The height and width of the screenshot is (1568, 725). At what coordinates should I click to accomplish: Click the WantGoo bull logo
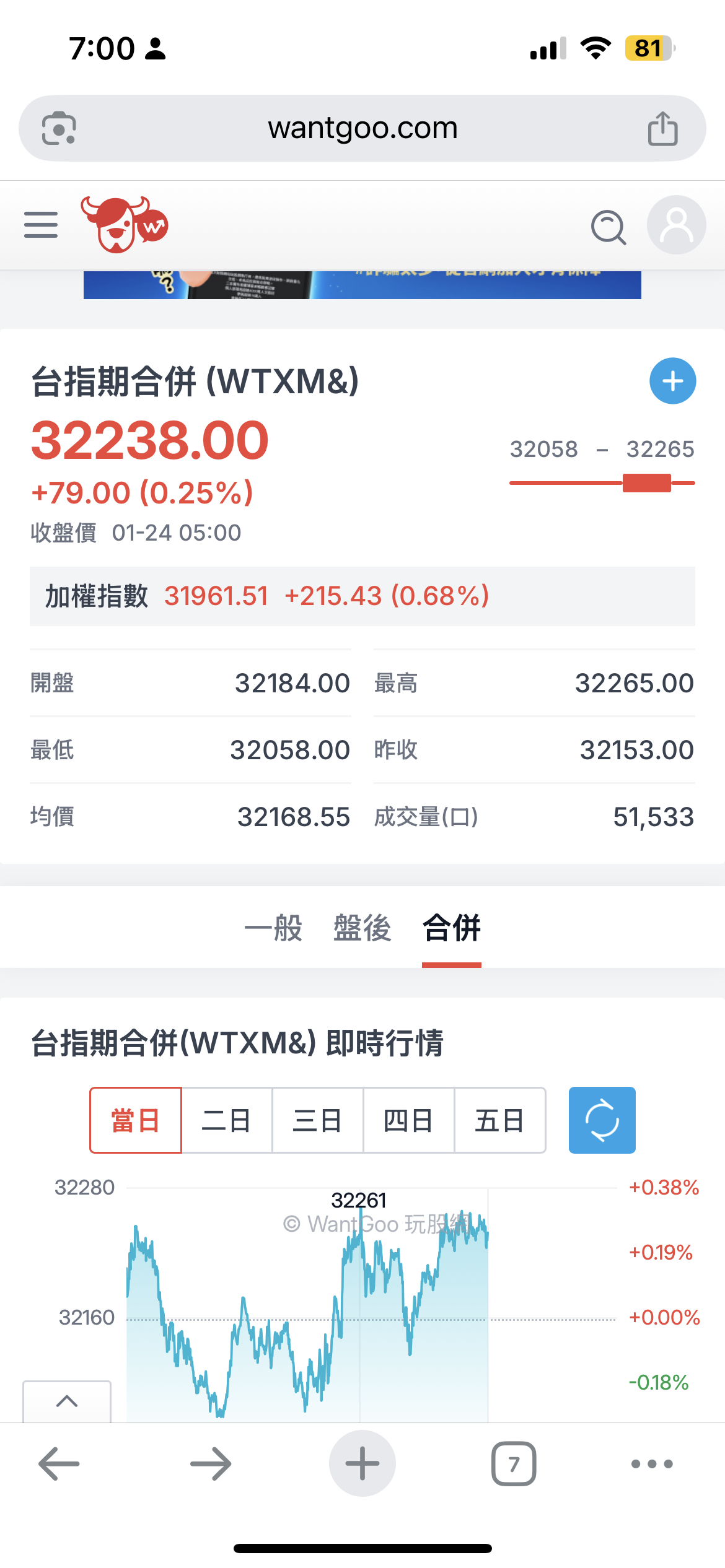point(123,224)
